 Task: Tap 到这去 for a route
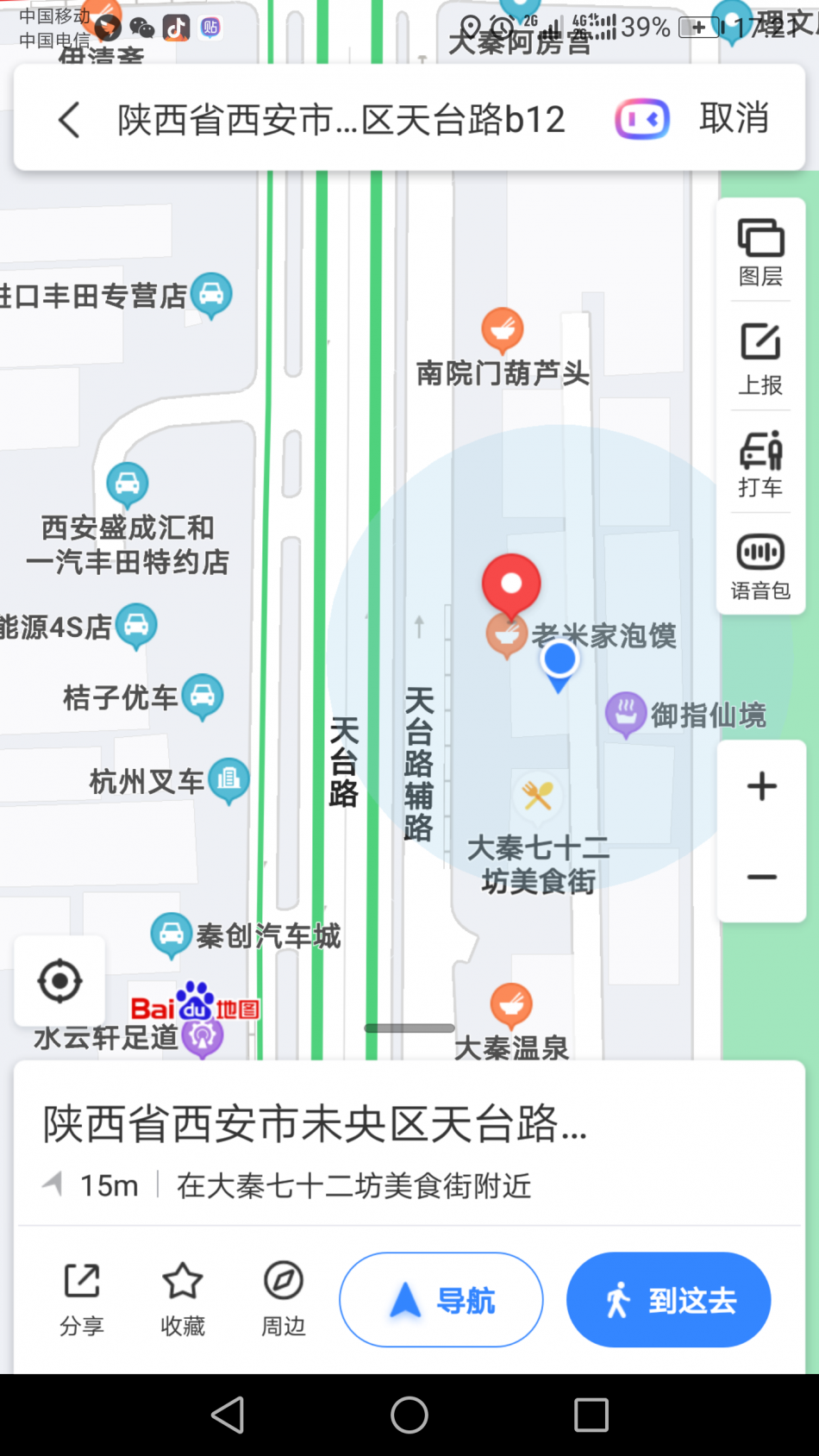668,1299
